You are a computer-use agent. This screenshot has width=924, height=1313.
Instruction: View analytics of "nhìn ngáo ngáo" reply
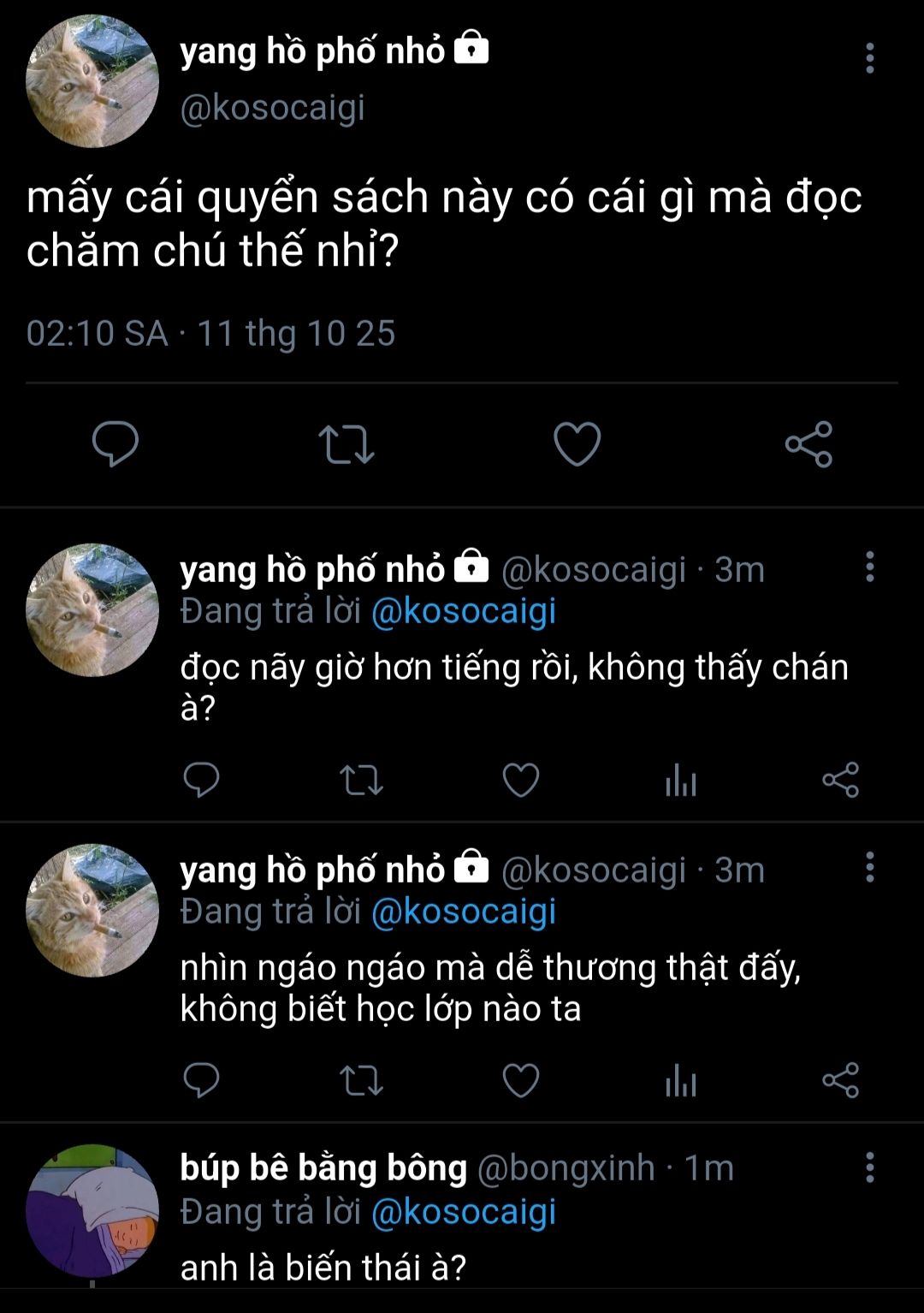(681, 1080)
